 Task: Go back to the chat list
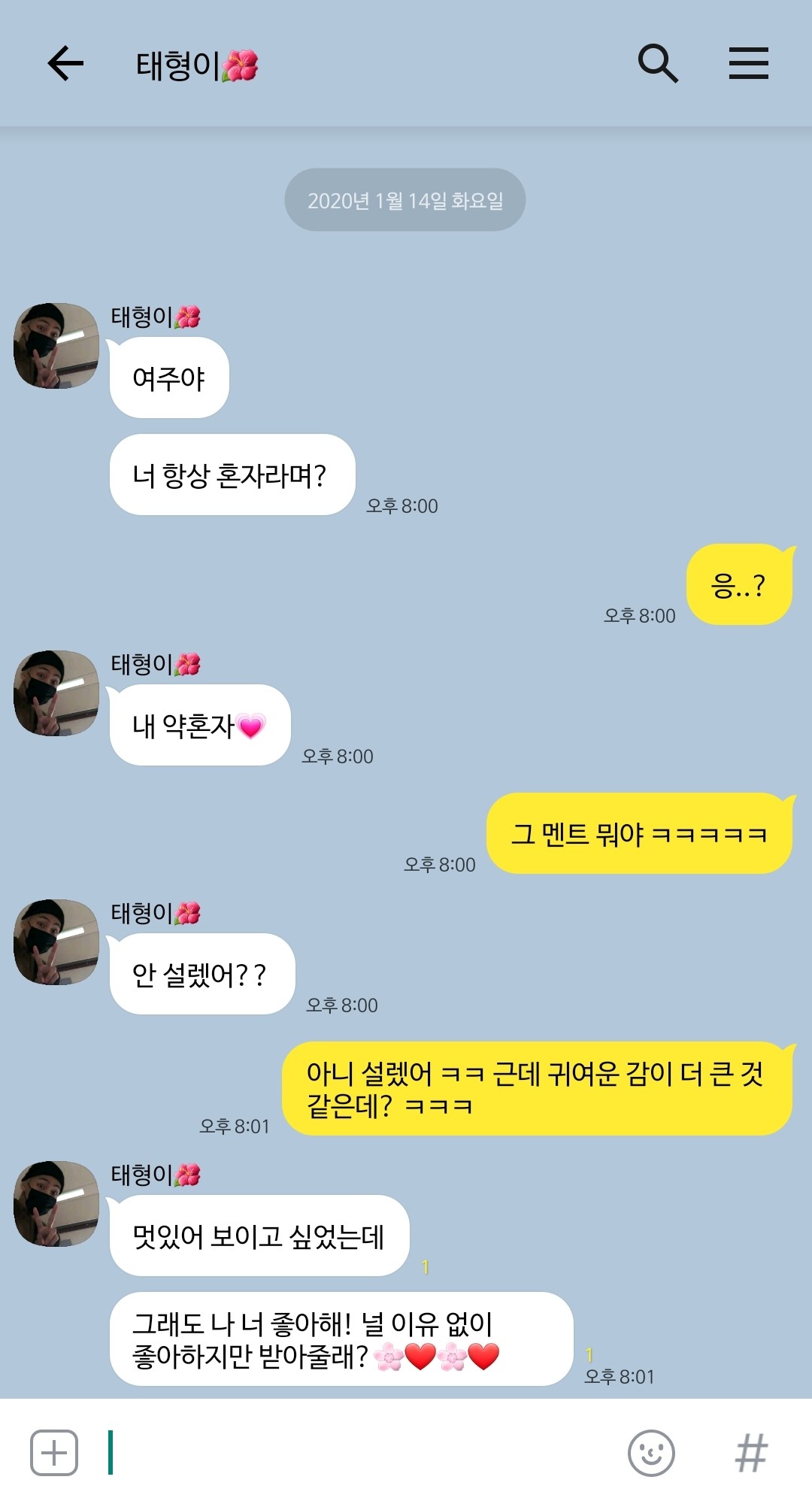click(x=65, y=63)
